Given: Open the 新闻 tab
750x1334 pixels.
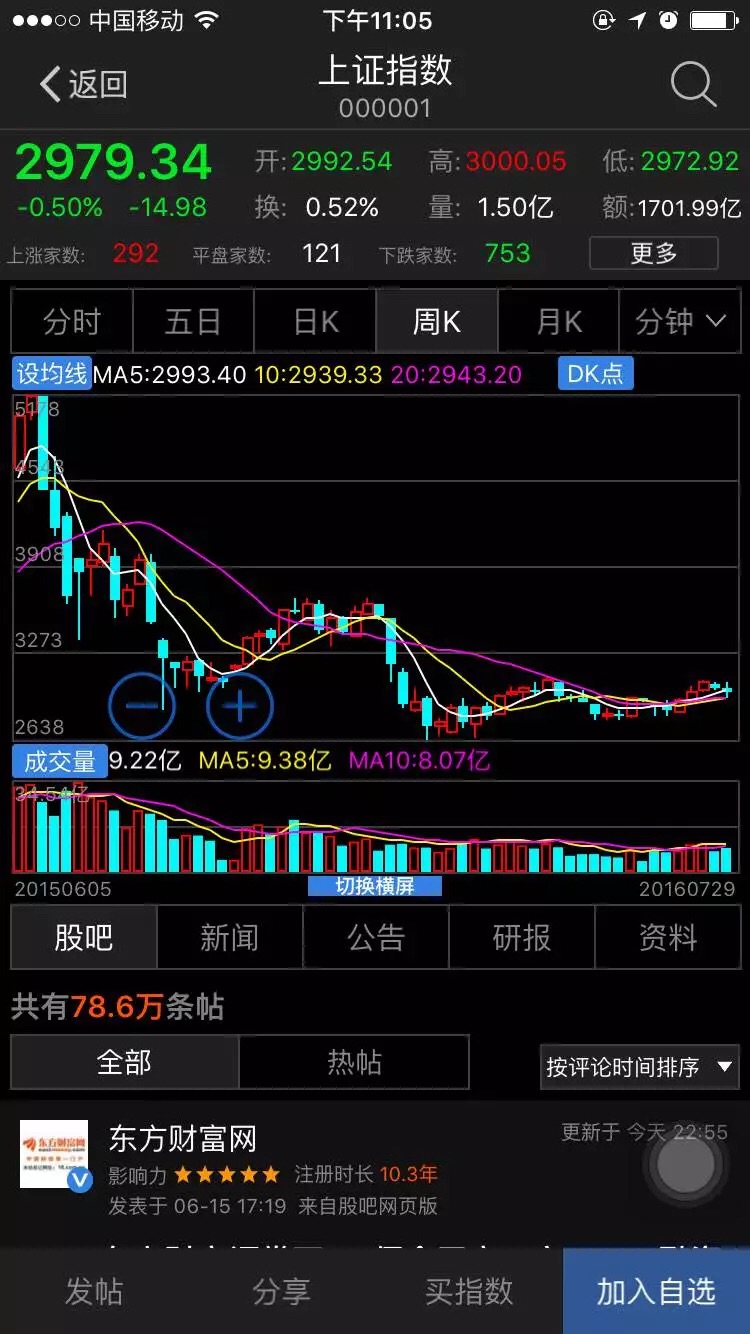Looking at the screenshot, I should [x=229, y=938].
